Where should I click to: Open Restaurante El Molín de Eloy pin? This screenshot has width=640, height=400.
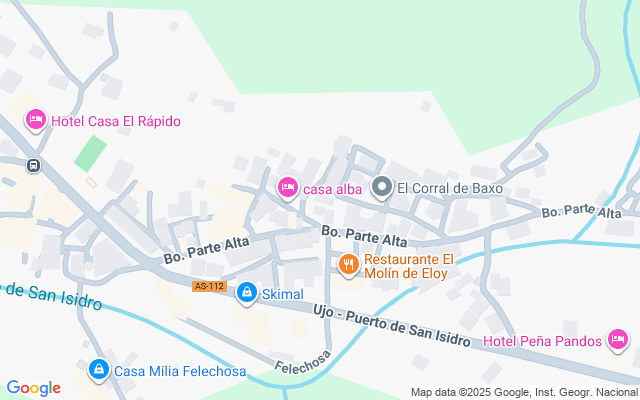(349, 266)
